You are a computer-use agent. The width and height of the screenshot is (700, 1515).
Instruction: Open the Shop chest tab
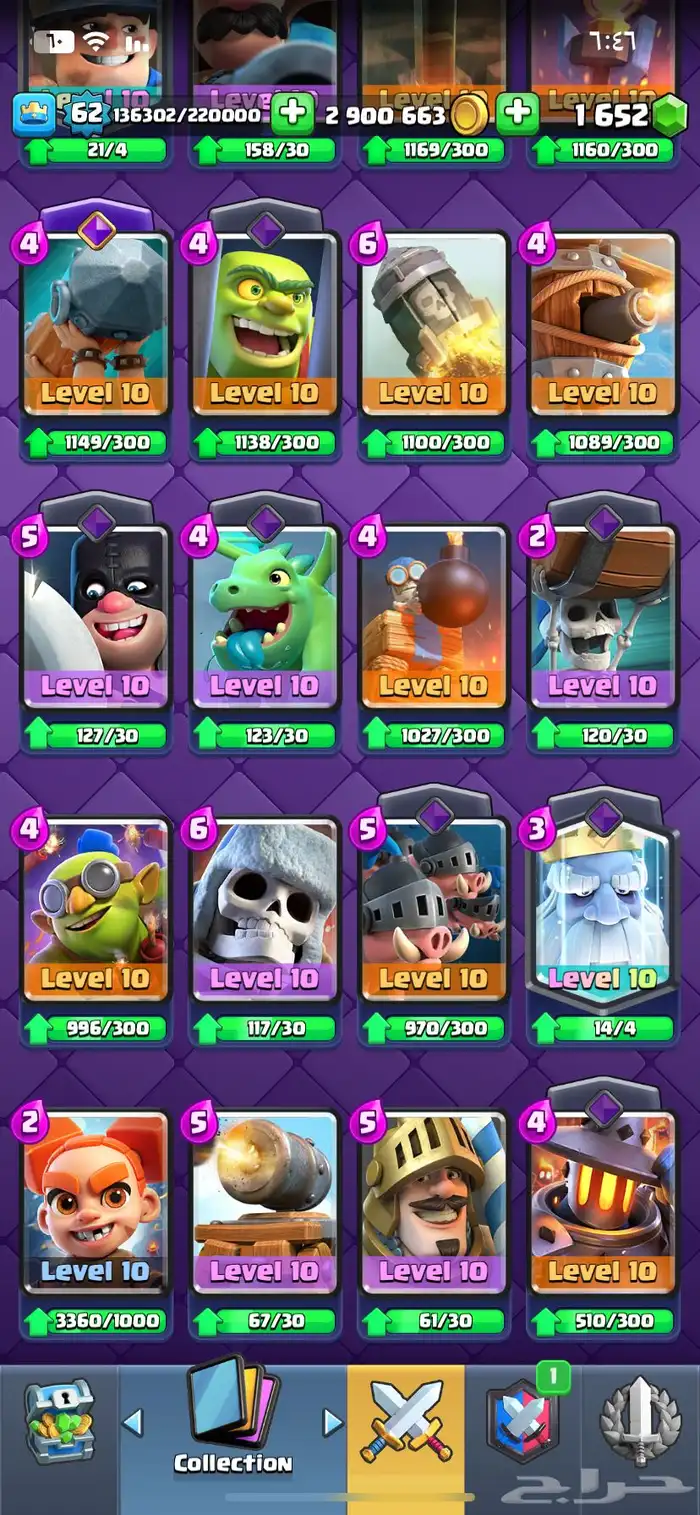58,1420
